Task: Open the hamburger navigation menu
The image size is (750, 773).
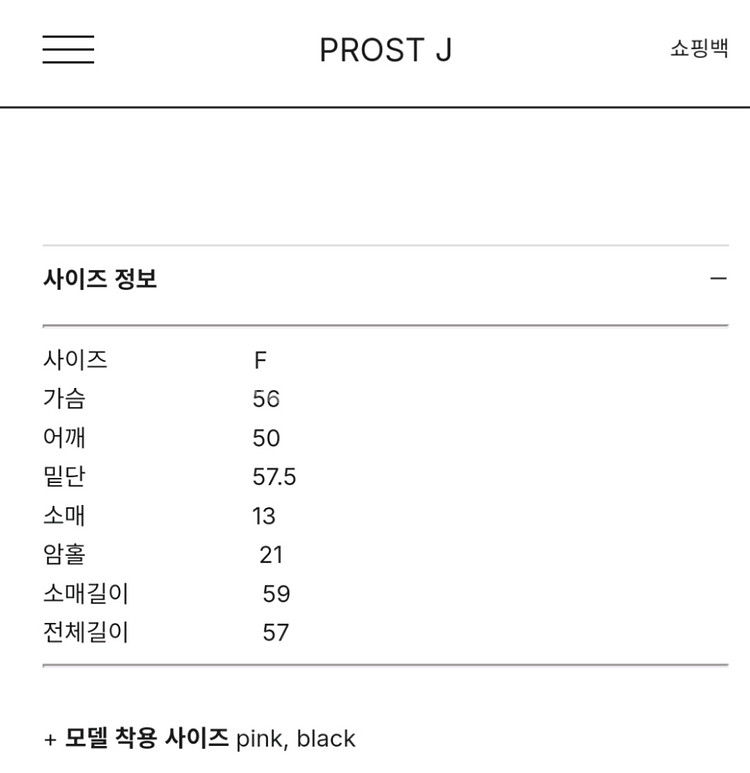Action: pyautogui.click(x=67, y=50)
